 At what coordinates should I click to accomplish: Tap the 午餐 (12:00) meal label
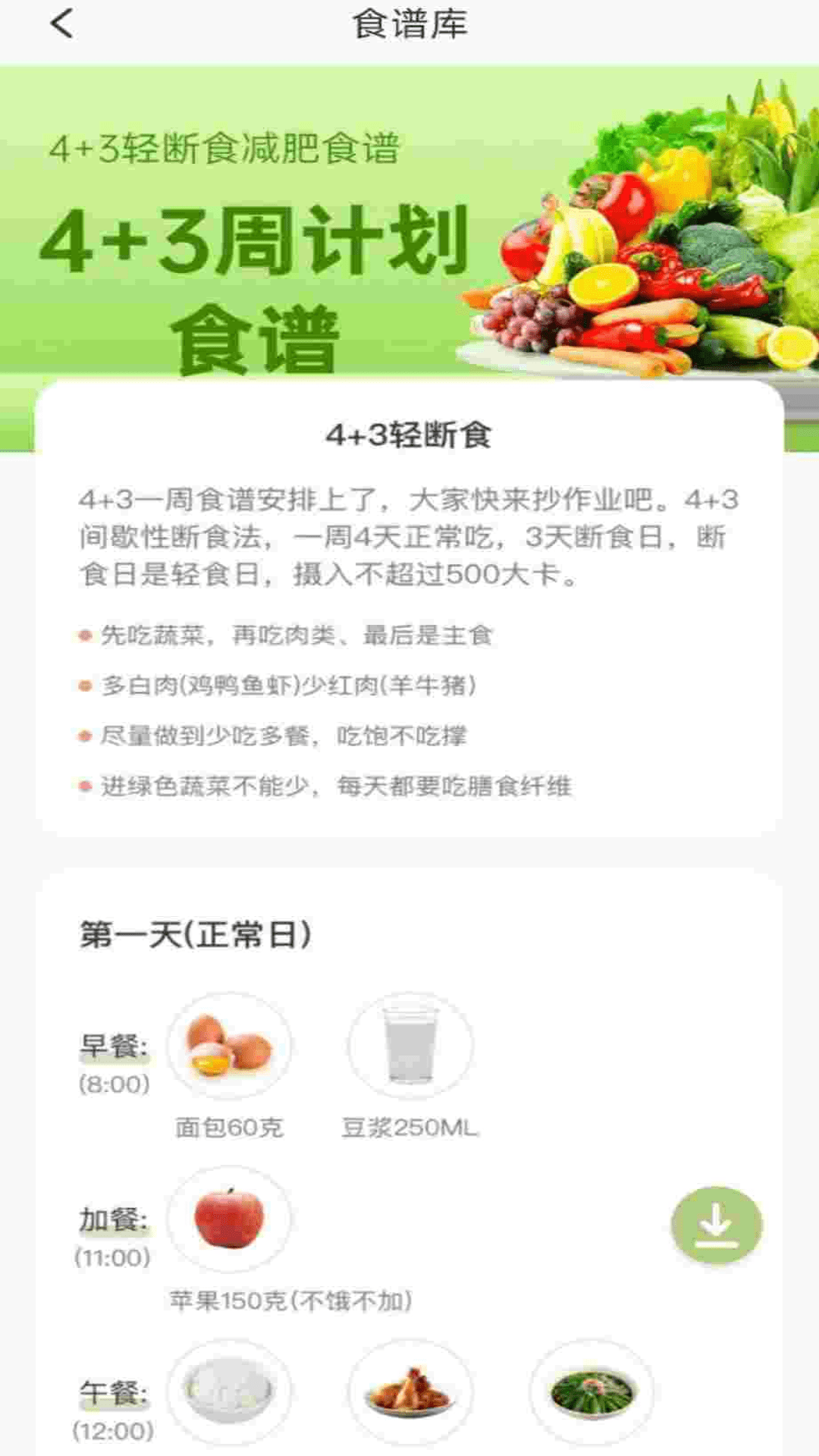click(x=114, y=1407)
